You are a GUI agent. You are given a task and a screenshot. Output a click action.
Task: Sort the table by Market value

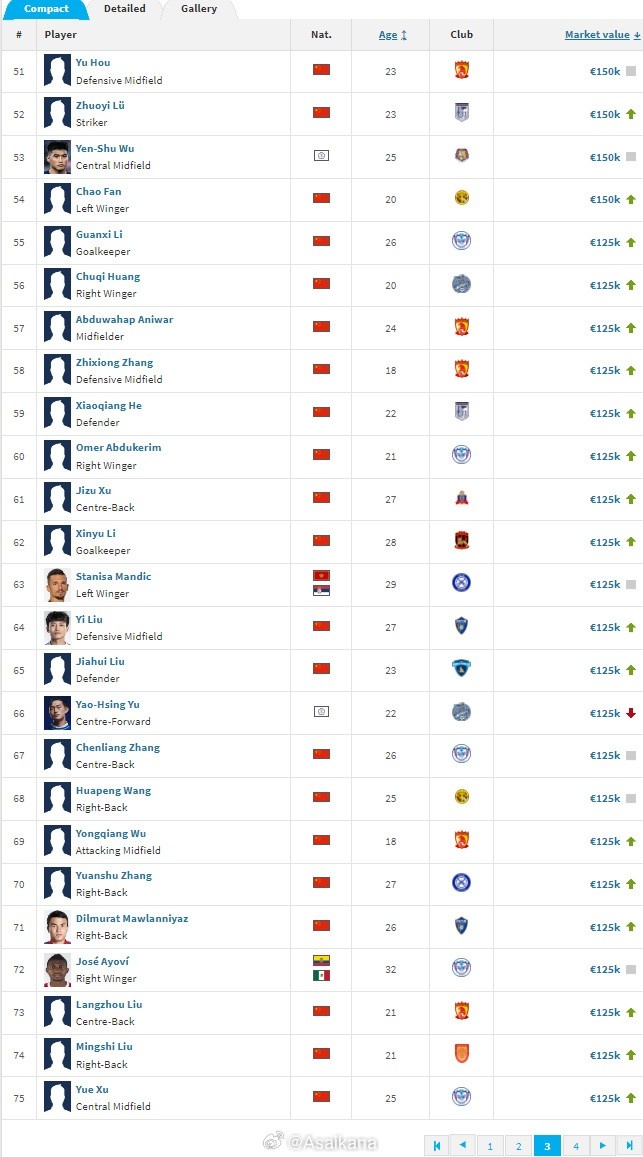(x=597, y=35)
